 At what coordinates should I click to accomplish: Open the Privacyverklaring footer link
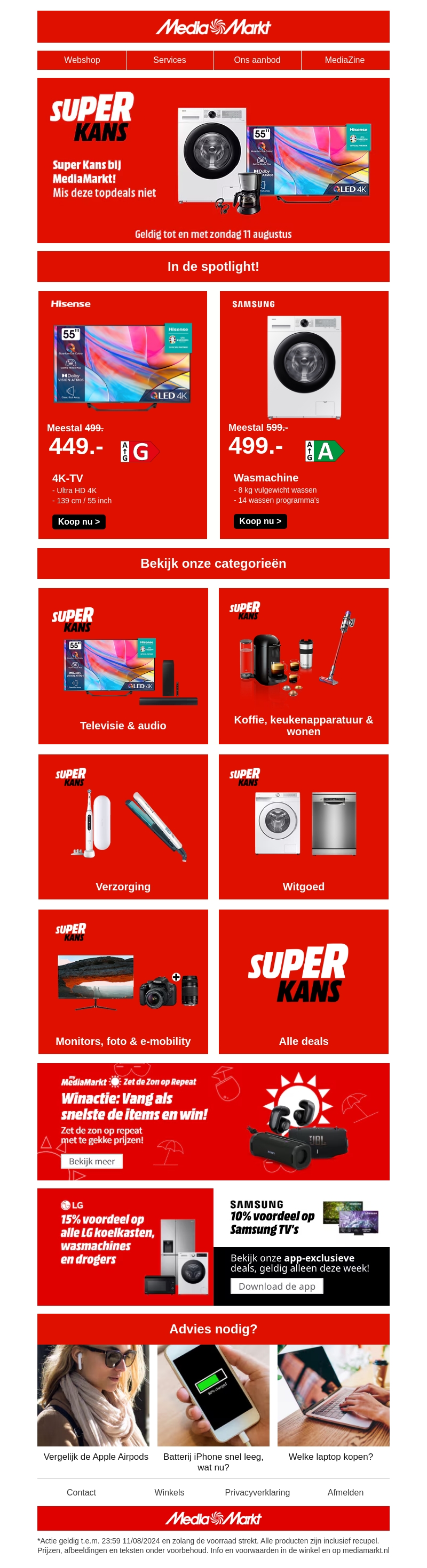pyautogui.click(x=257, y=1492)
